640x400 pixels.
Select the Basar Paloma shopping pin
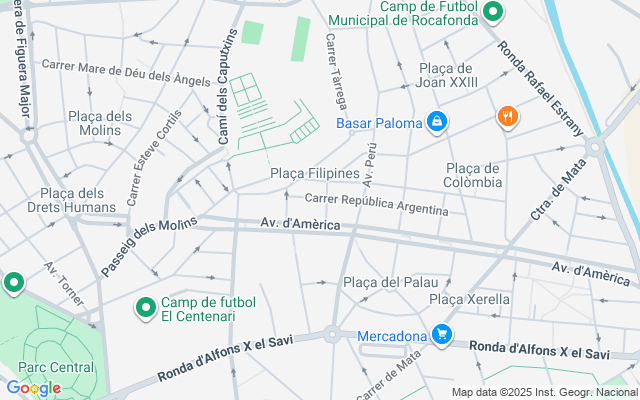tap(437, 123)
